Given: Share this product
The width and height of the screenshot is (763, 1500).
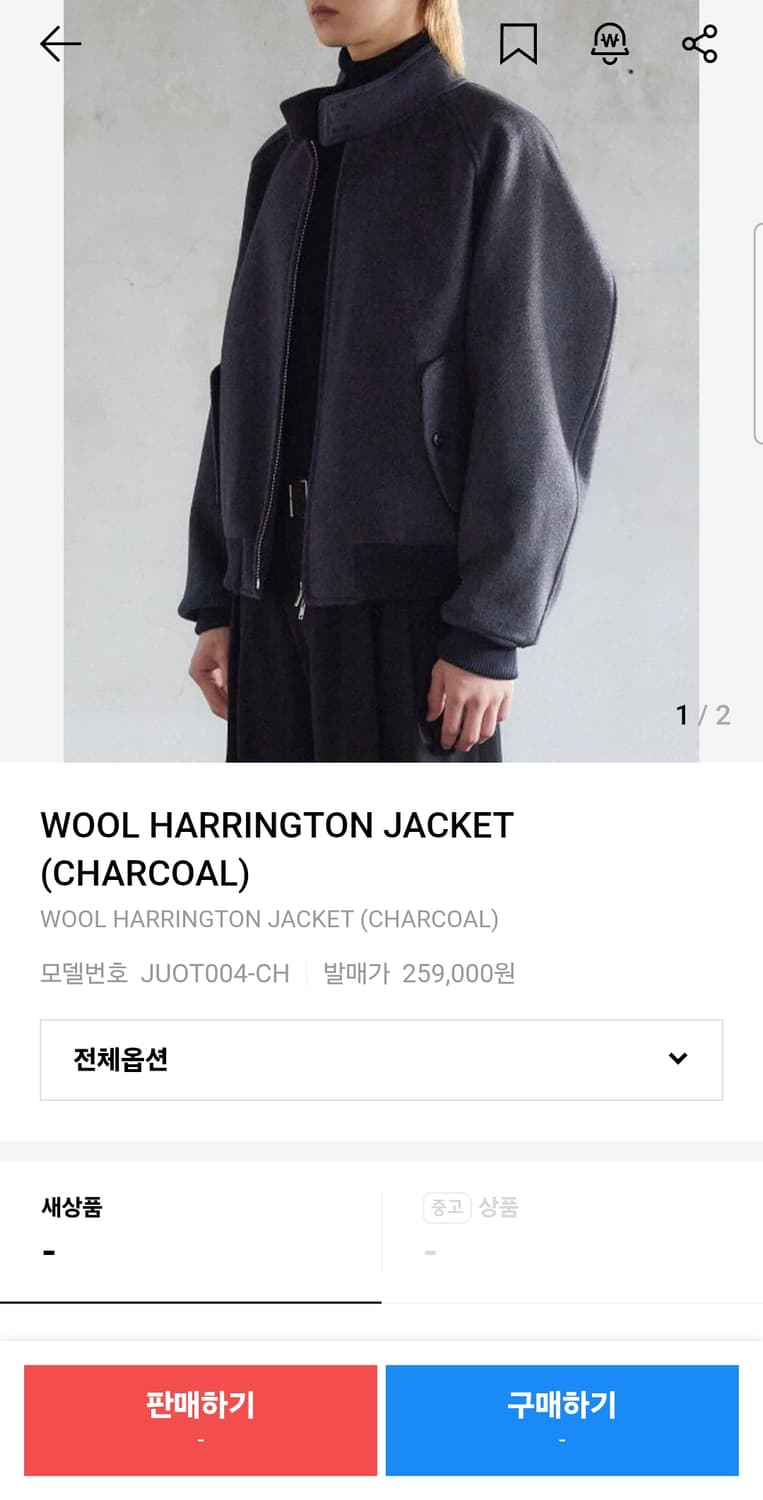Looking at the screenshot, I should coord(699,44).
